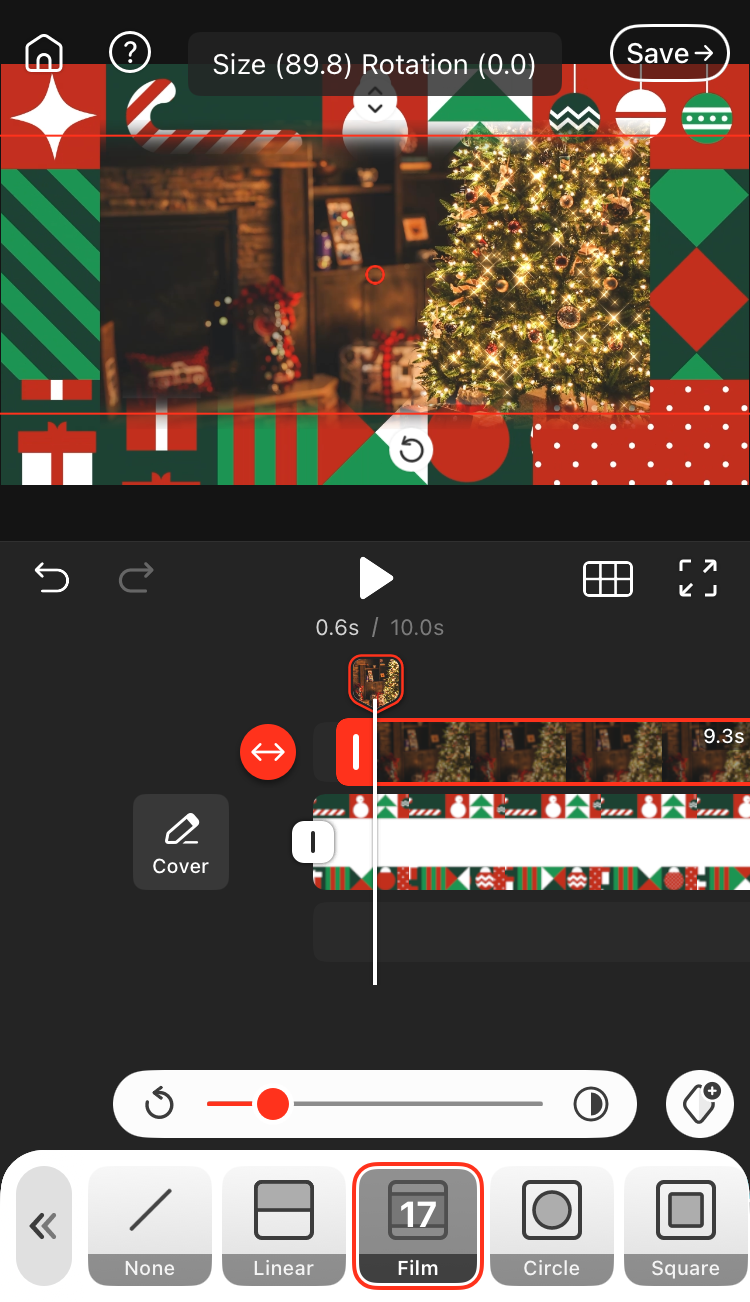Invert the mask with contrast icon
Image resolution: width=750 pixels, height=1302 pixels.
[x=590, y=1104]
